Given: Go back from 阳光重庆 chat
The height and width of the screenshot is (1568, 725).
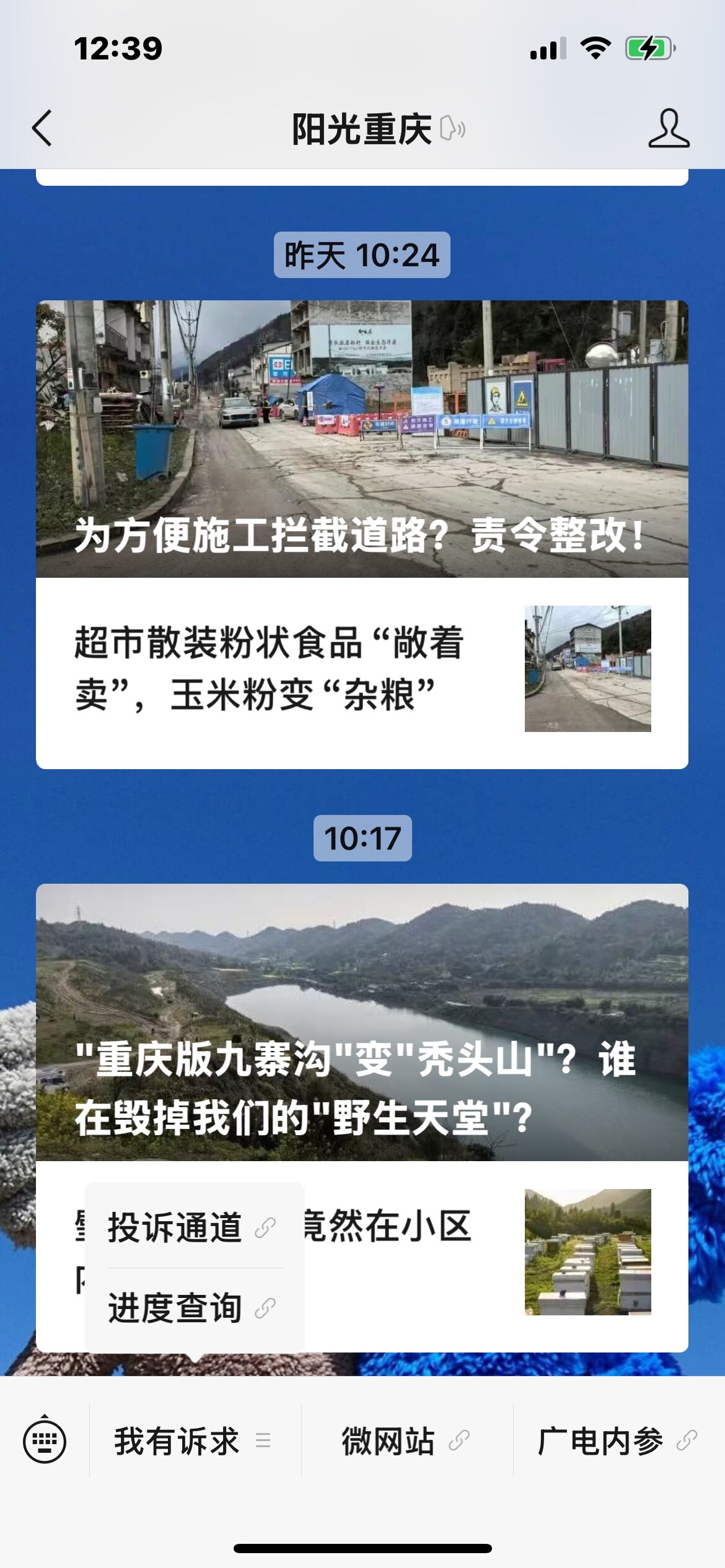Looking at the screenshot, I should coord(42,129).
